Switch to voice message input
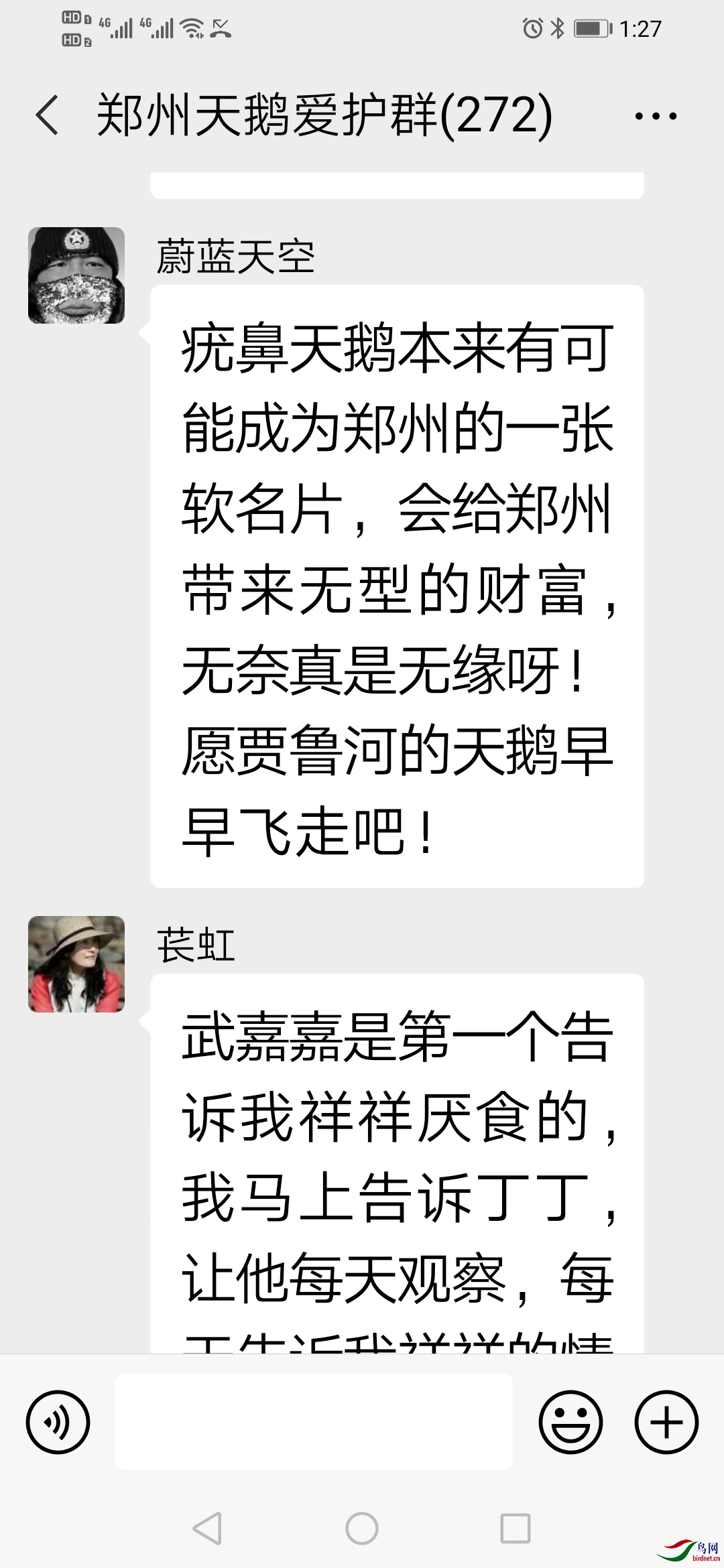724x1568 pixels. tap(58, 1422)
